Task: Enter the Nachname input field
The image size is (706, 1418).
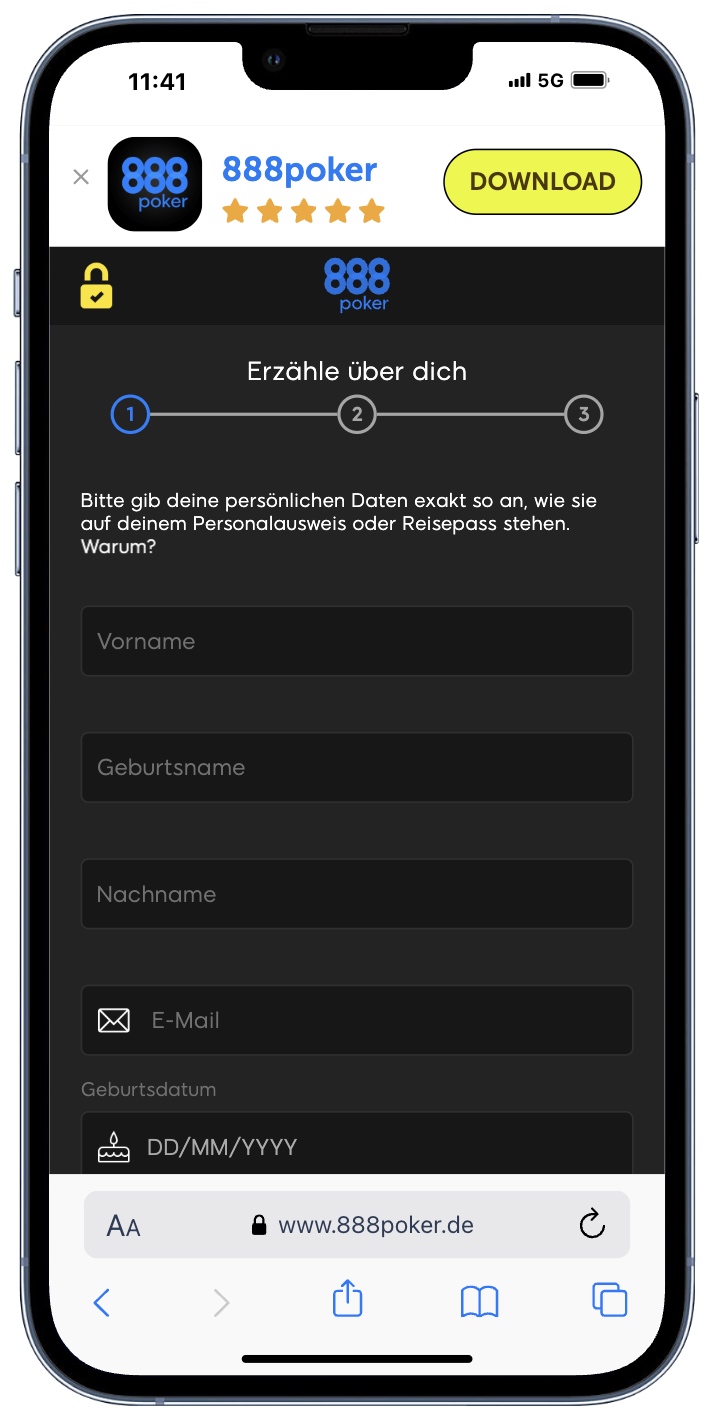Action: point(357,894)
